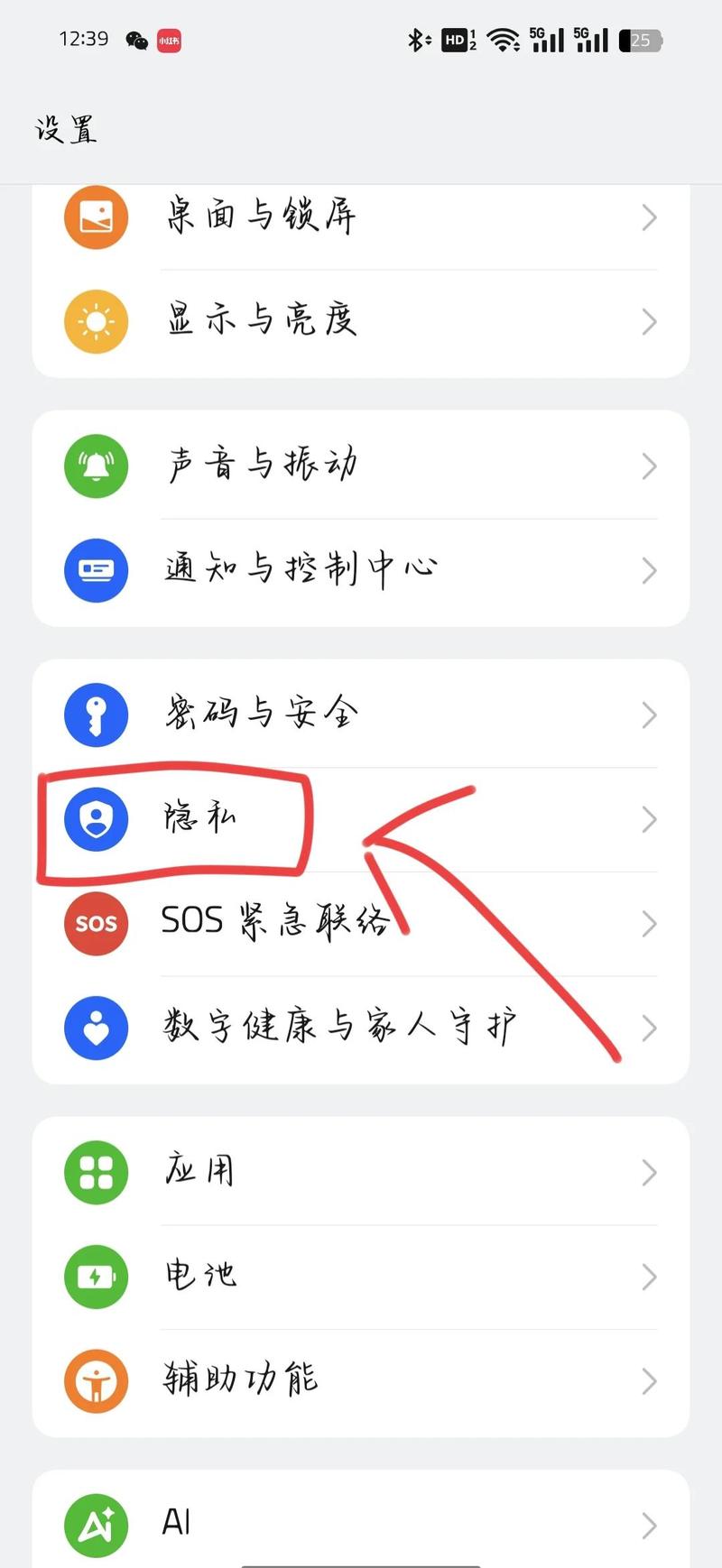Click the 数字健康与家人守护 heart icon

(96, 1028)
